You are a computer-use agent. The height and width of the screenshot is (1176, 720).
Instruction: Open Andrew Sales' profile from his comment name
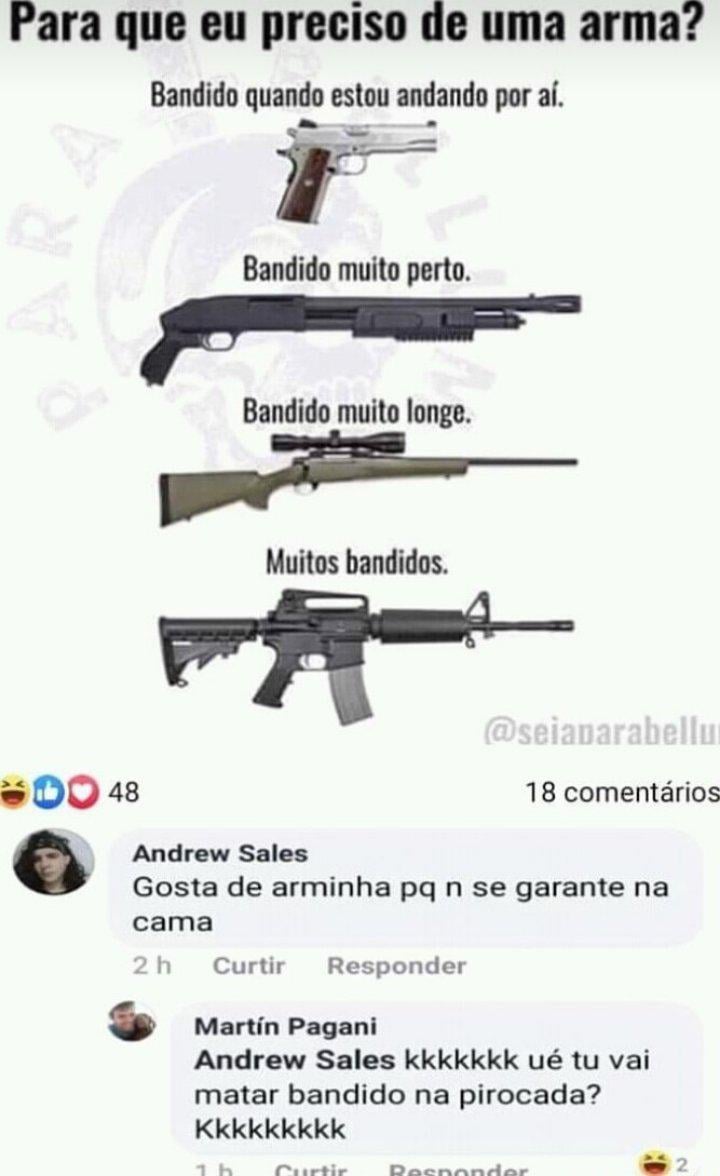[220, 853]
